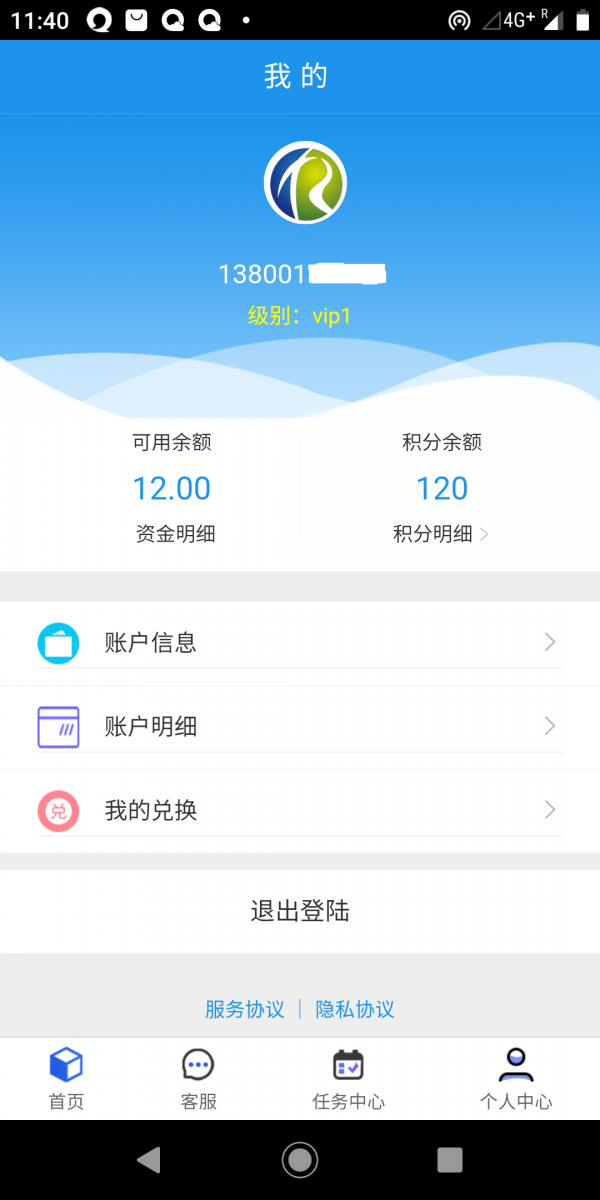
Task: Switch to the 任务中心 tab
Action: pyautogui.click(x=348, y=1078)
